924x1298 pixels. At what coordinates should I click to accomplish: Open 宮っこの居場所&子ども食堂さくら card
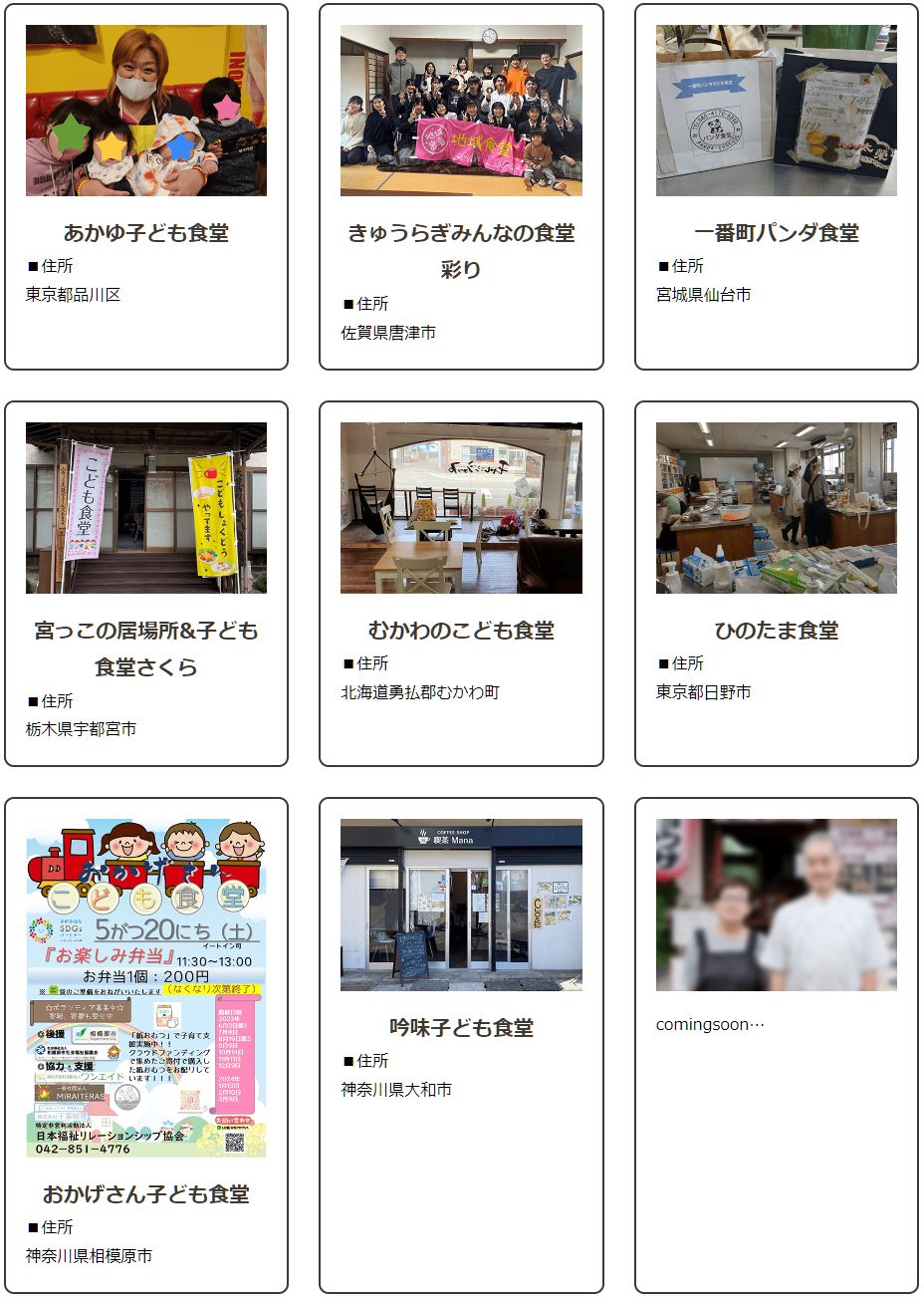tap(146, 648)
